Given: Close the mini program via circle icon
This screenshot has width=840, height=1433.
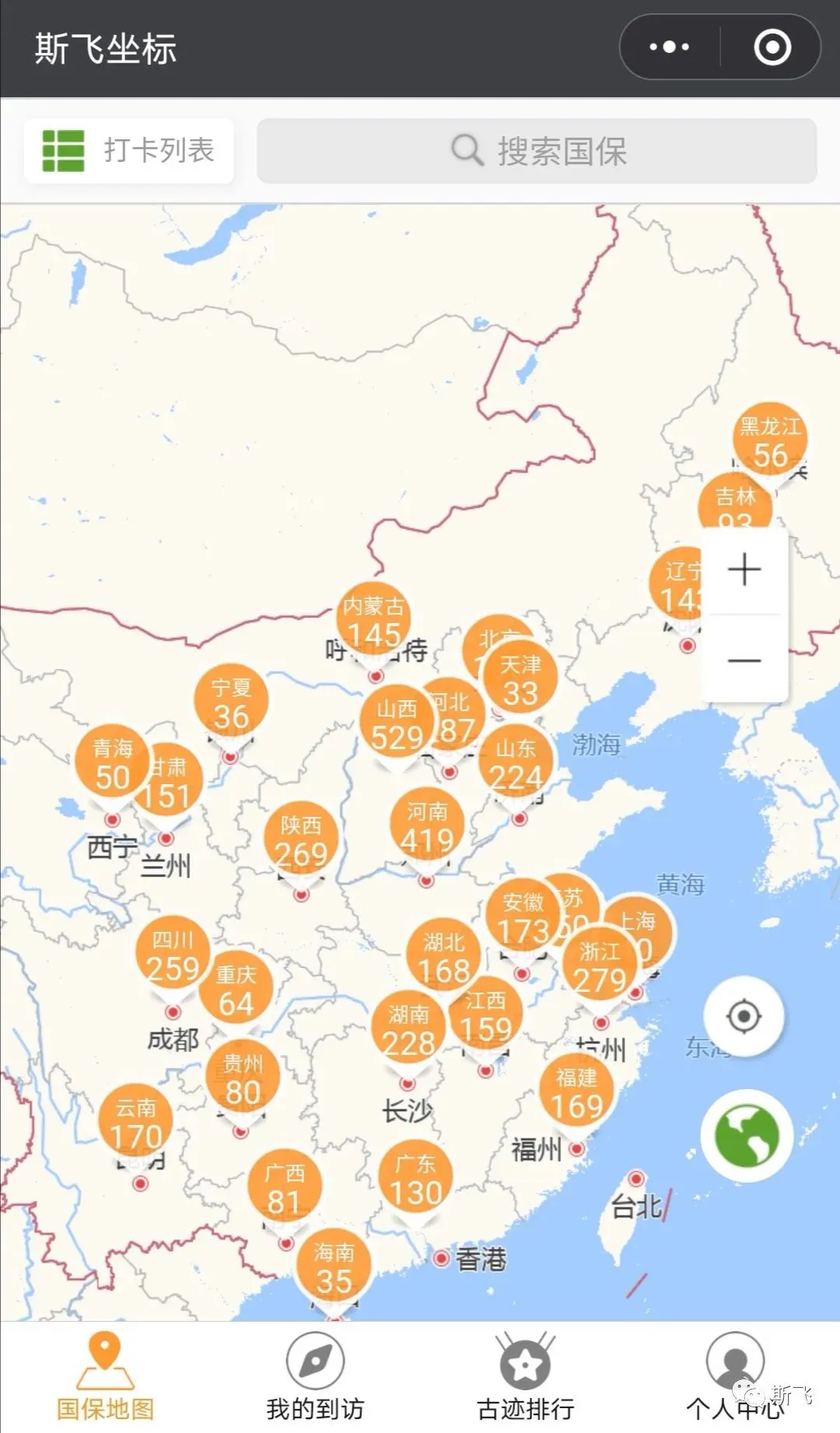Looking at the screenshot, I should (772, 47).
